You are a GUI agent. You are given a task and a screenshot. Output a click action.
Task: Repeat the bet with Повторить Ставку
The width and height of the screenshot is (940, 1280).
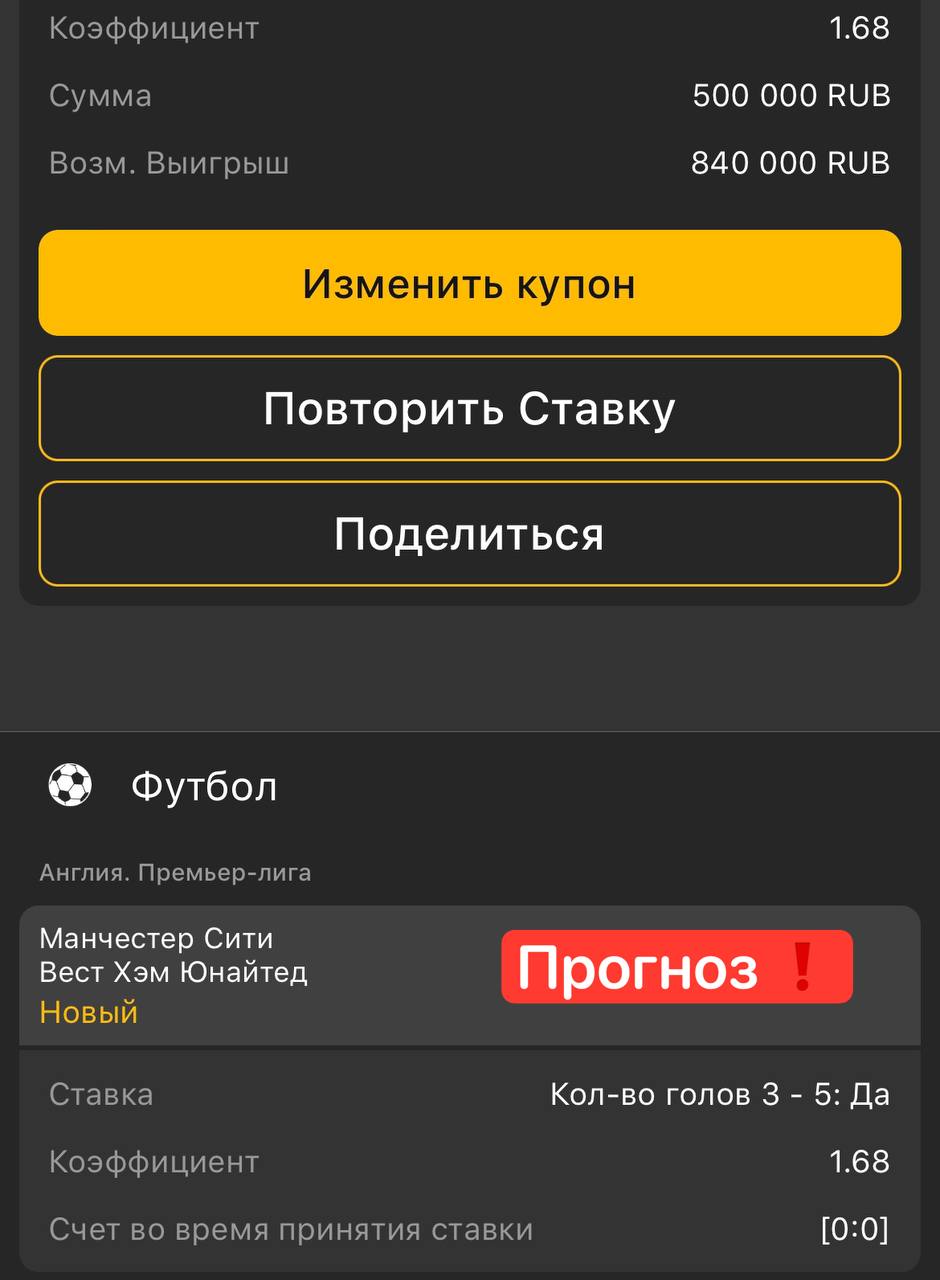tap(469, 409)
